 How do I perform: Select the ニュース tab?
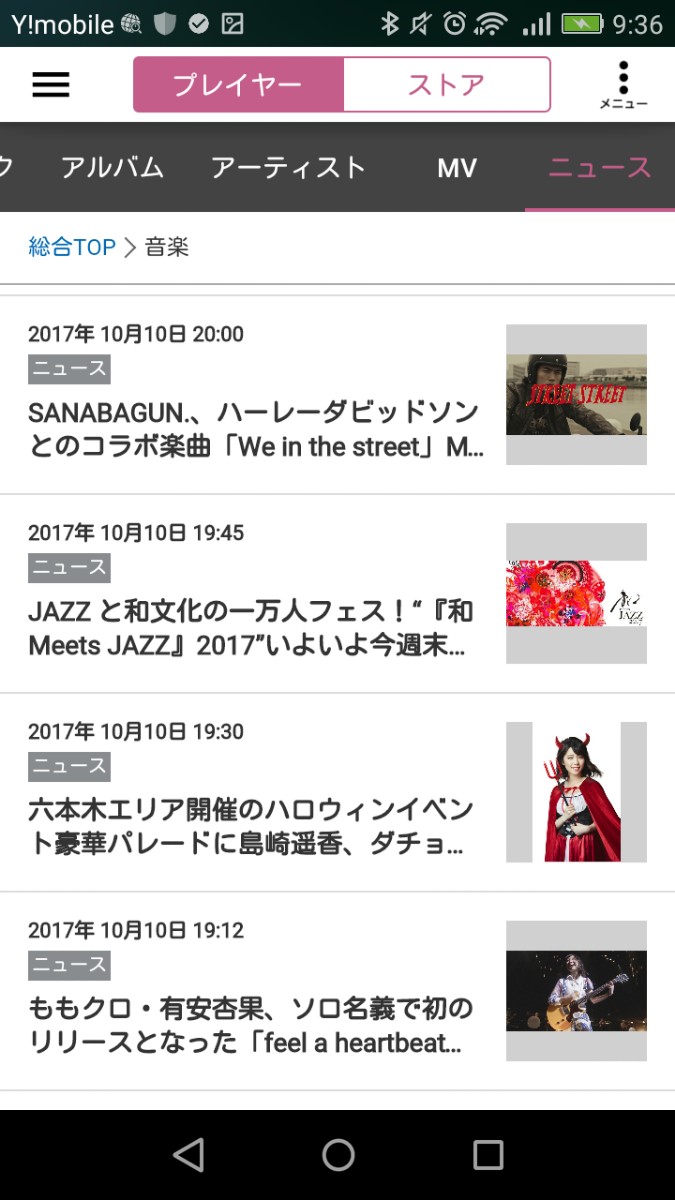(x=600, y=168)
